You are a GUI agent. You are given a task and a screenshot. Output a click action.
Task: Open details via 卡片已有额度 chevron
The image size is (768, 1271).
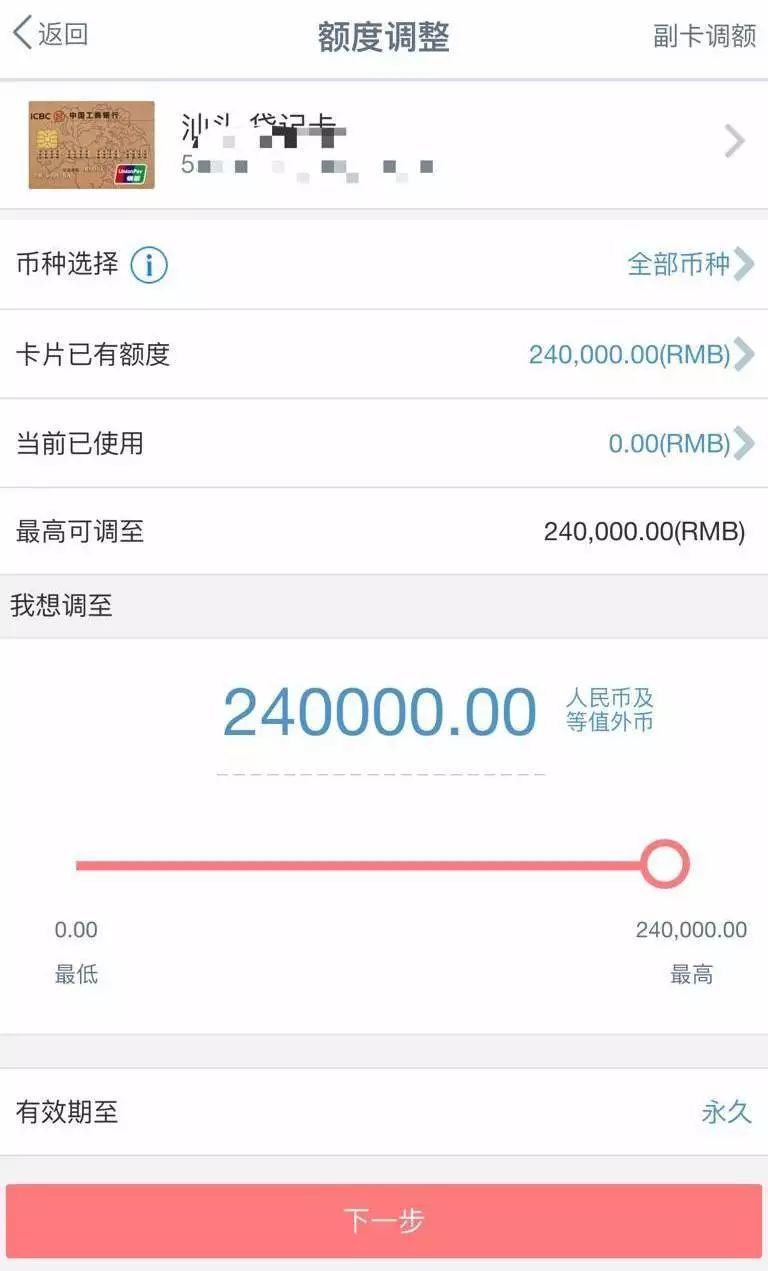tap(745, 354)
